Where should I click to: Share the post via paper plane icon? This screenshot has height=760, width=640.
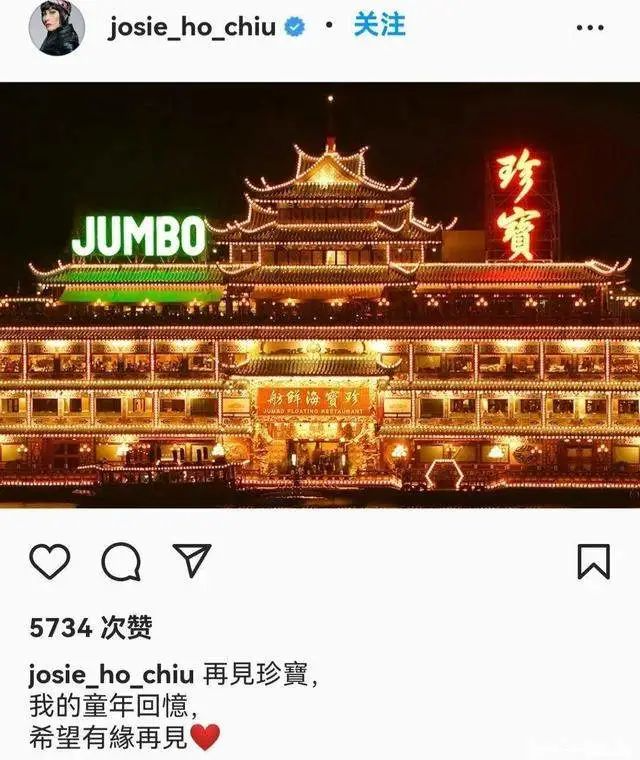[x=192, y=561]
